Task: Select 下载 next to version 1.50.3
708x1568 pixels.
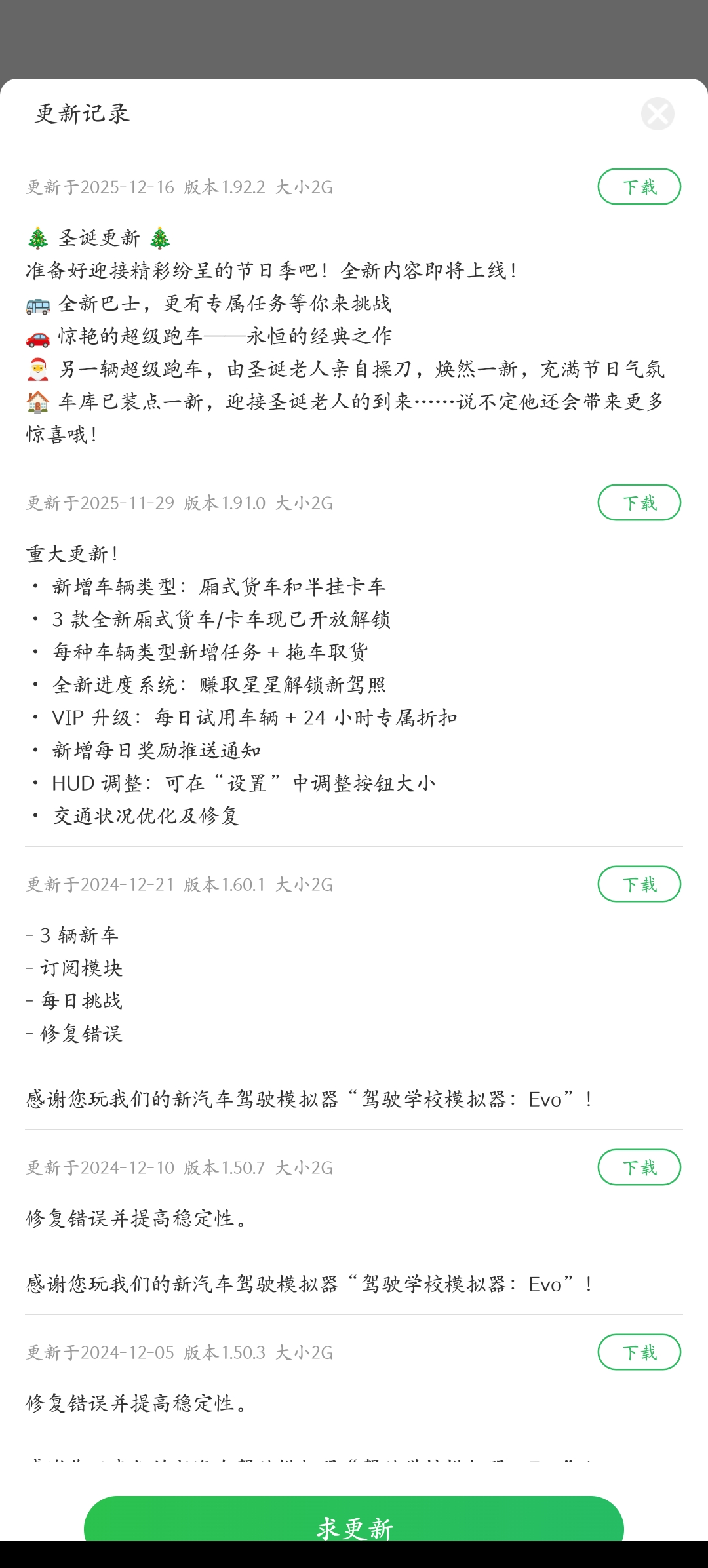Action: (639, 1352)
